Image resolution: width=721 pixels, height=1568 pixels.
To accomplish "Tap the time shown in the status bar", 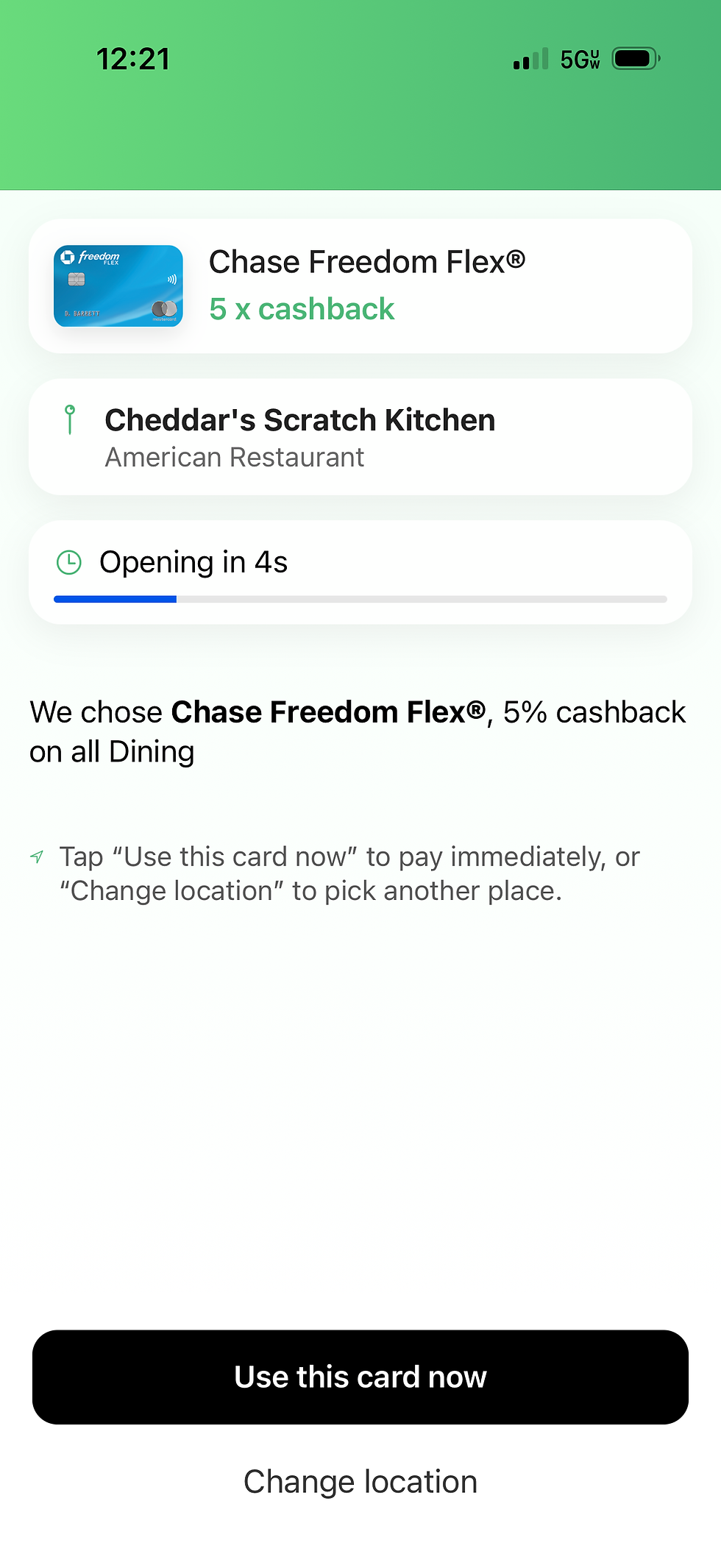I will 135,57.
